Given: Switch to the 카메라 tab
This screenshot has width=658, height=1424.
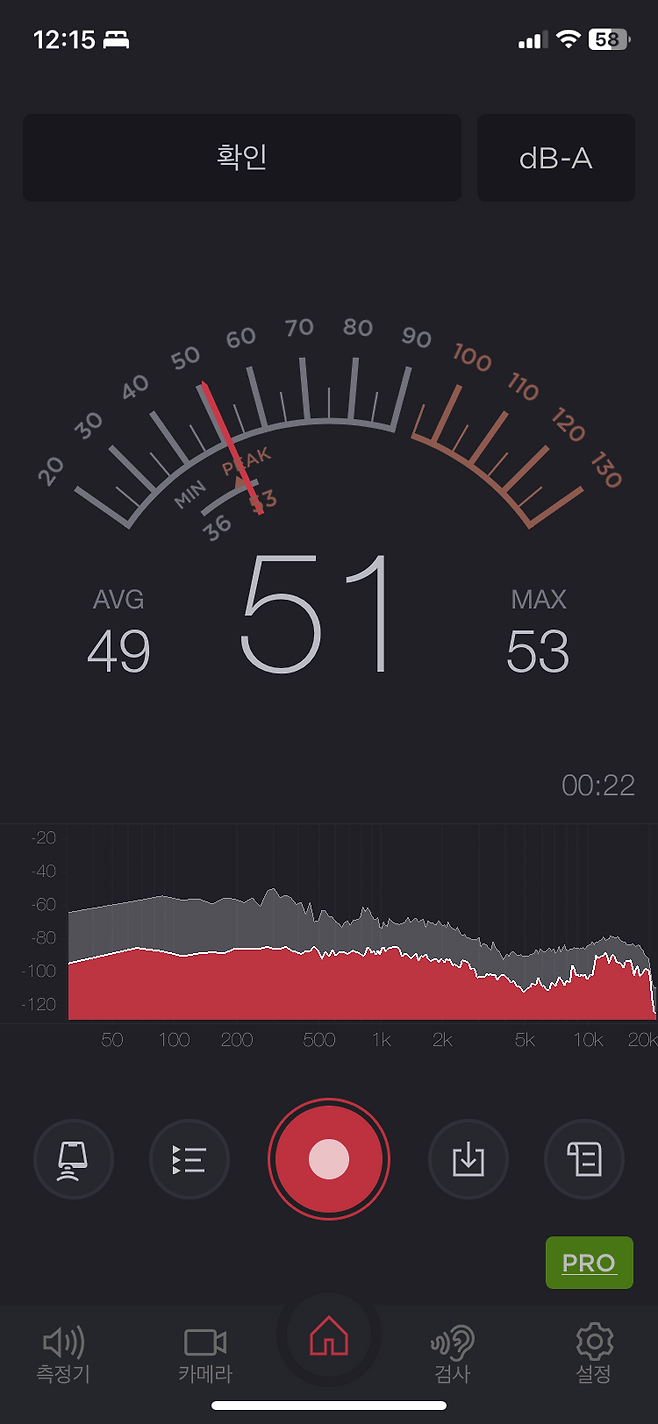Looking at the screenshot, I should tap(205, 1354).
